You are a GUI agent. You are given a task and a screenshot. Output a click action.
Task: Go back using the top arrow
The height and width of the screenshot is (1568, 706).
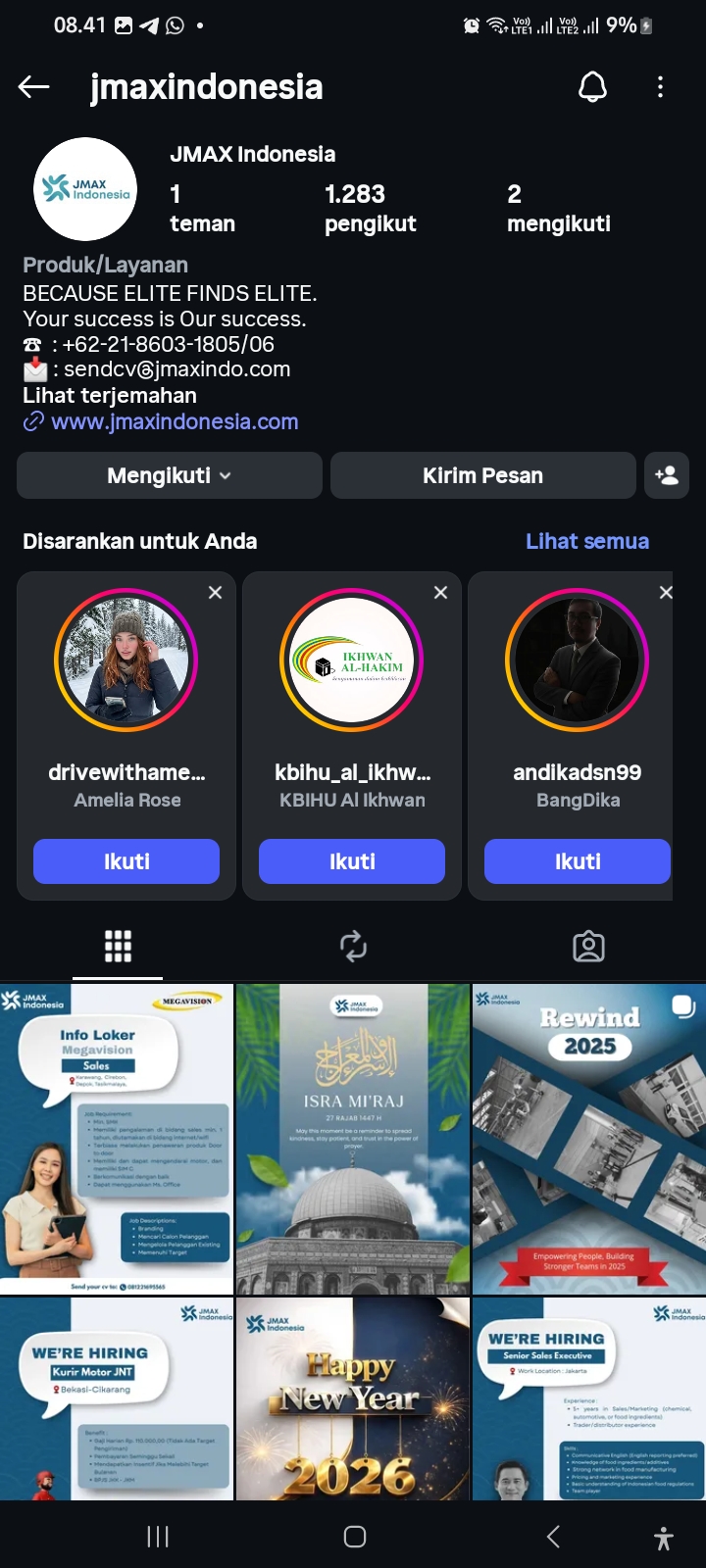[34, 87]
